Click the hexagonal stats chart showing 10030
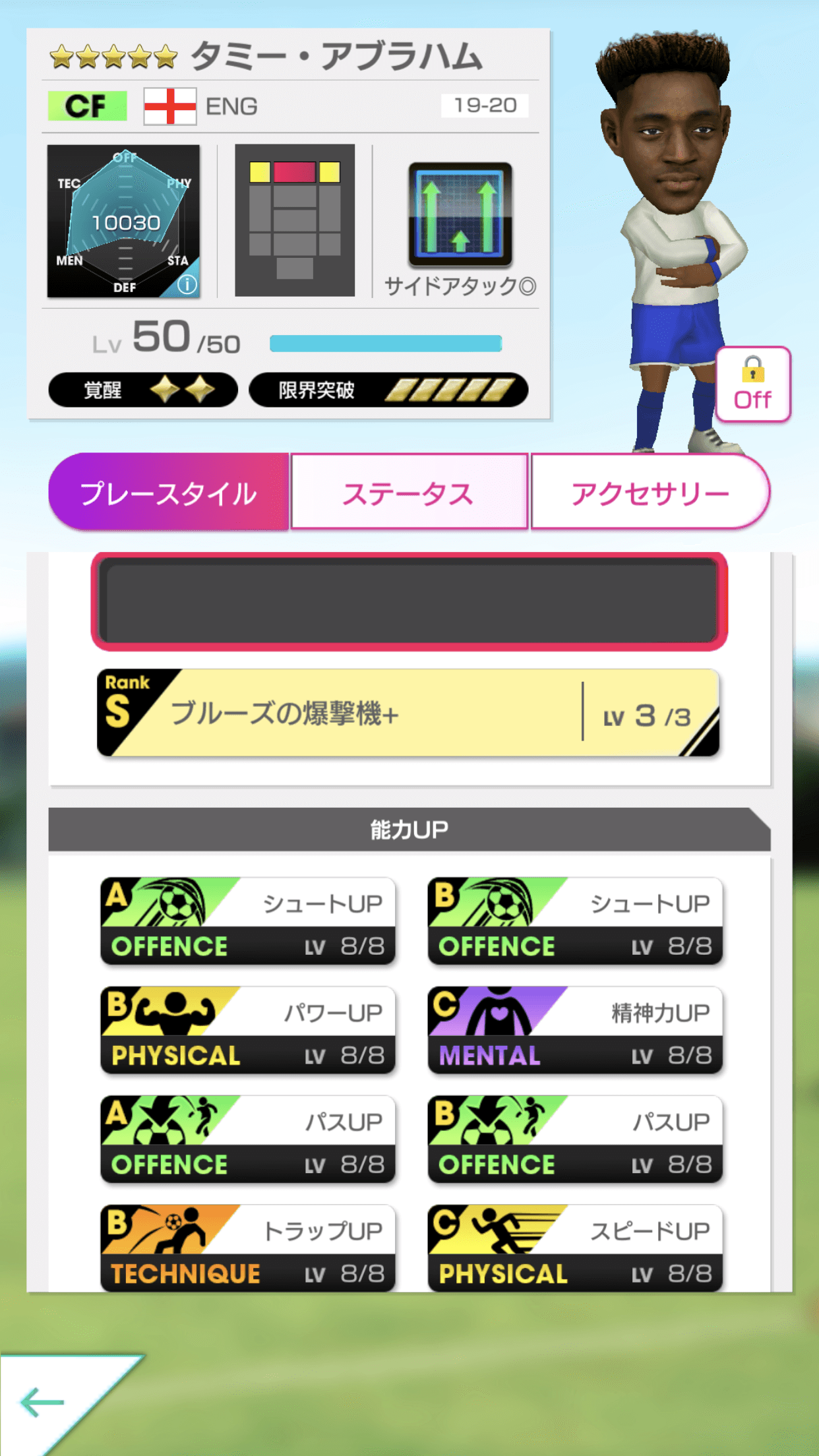819x1456 pixels. pyautogui.click(x=125, y=218)
